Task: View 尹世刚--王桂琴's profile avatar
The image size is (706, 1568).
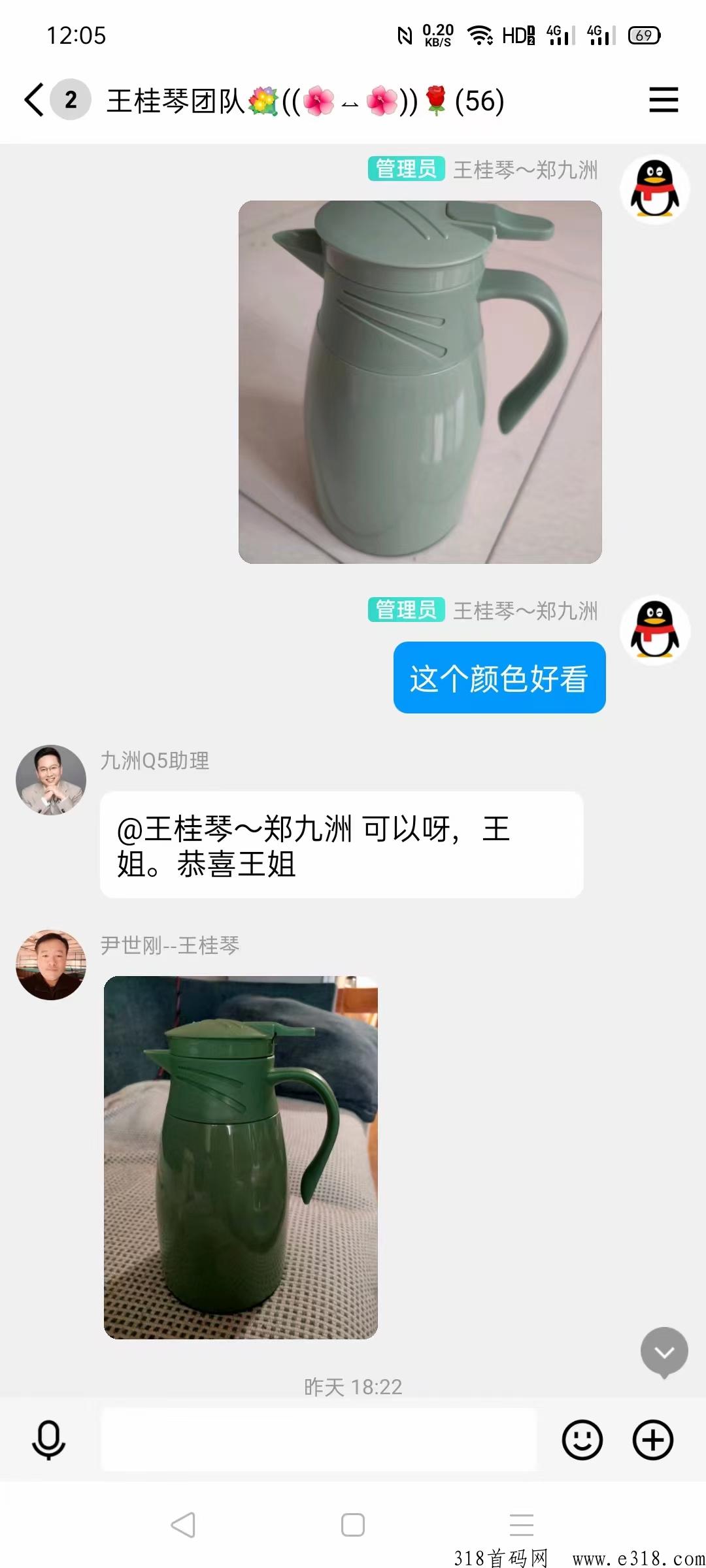Action: (x=51, y=965)
